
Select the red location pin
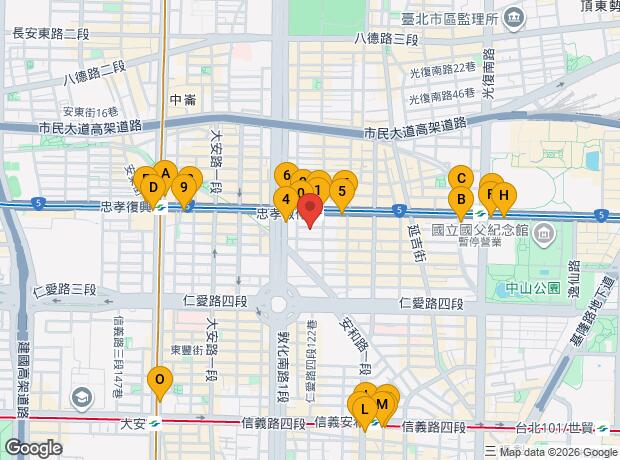[310, 207]
